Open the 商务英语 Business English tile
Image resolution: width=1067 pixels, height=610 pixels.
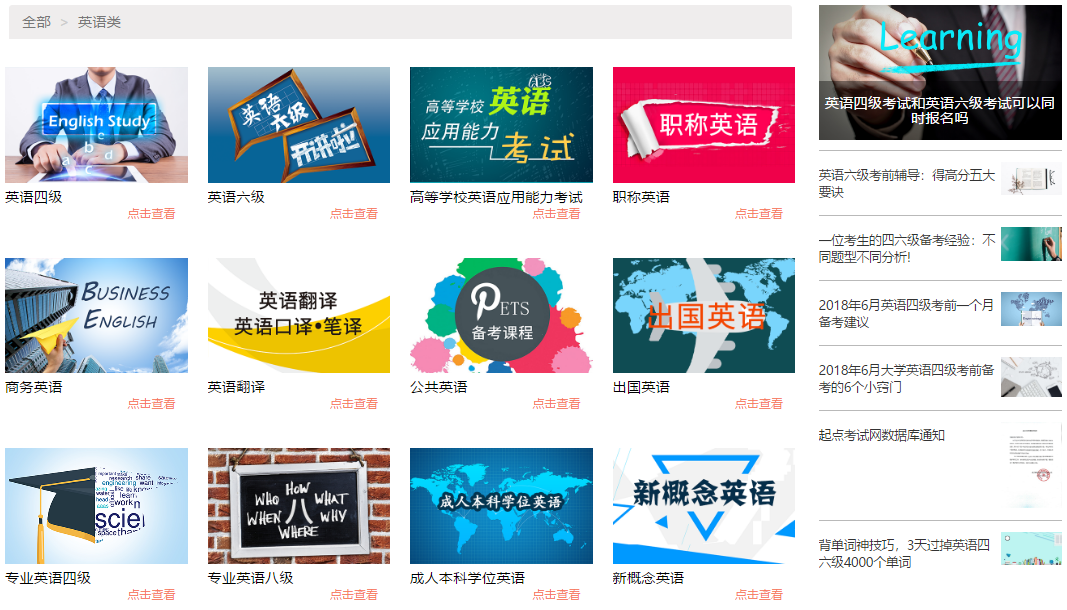click(x=96, y=315)
